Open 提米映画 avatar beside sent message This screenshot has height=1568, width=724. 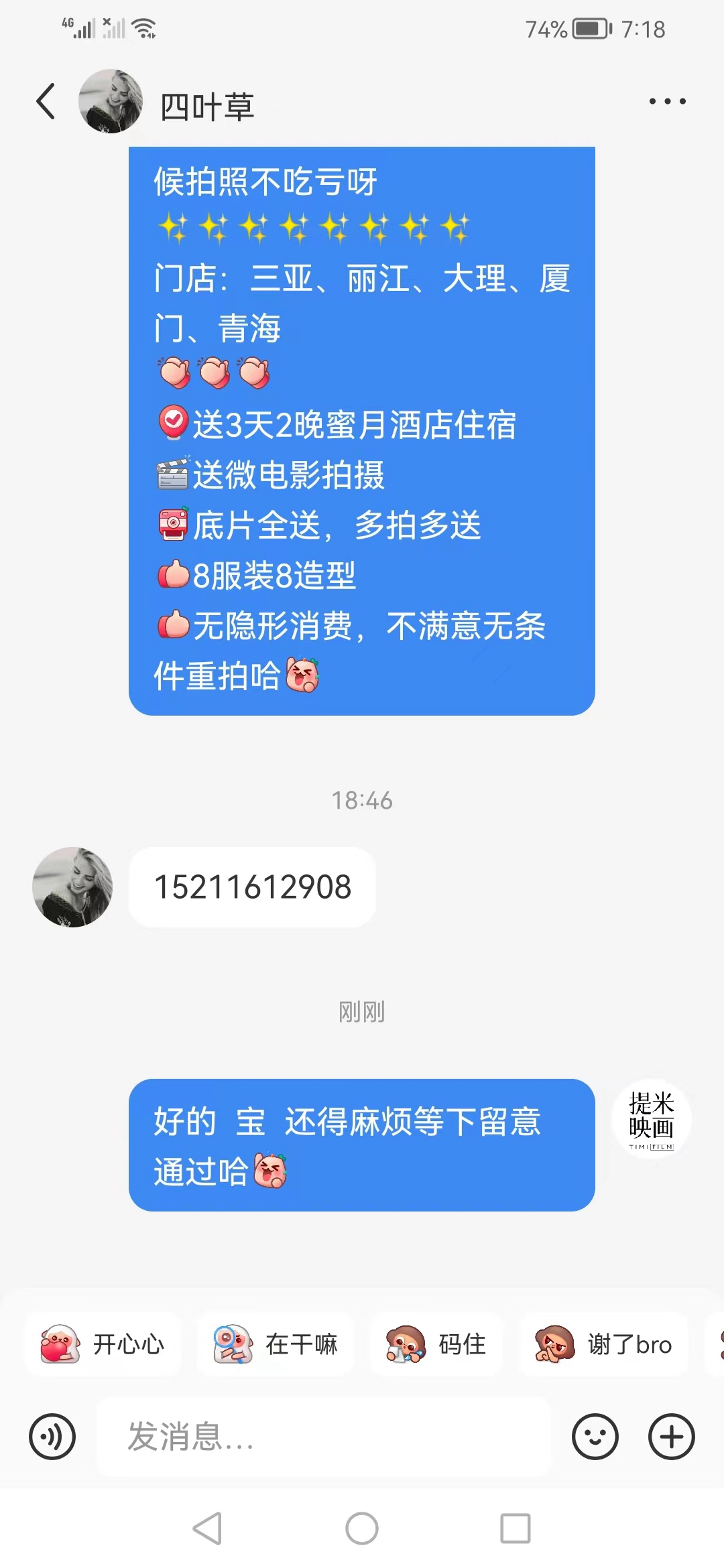[652, 1119]
